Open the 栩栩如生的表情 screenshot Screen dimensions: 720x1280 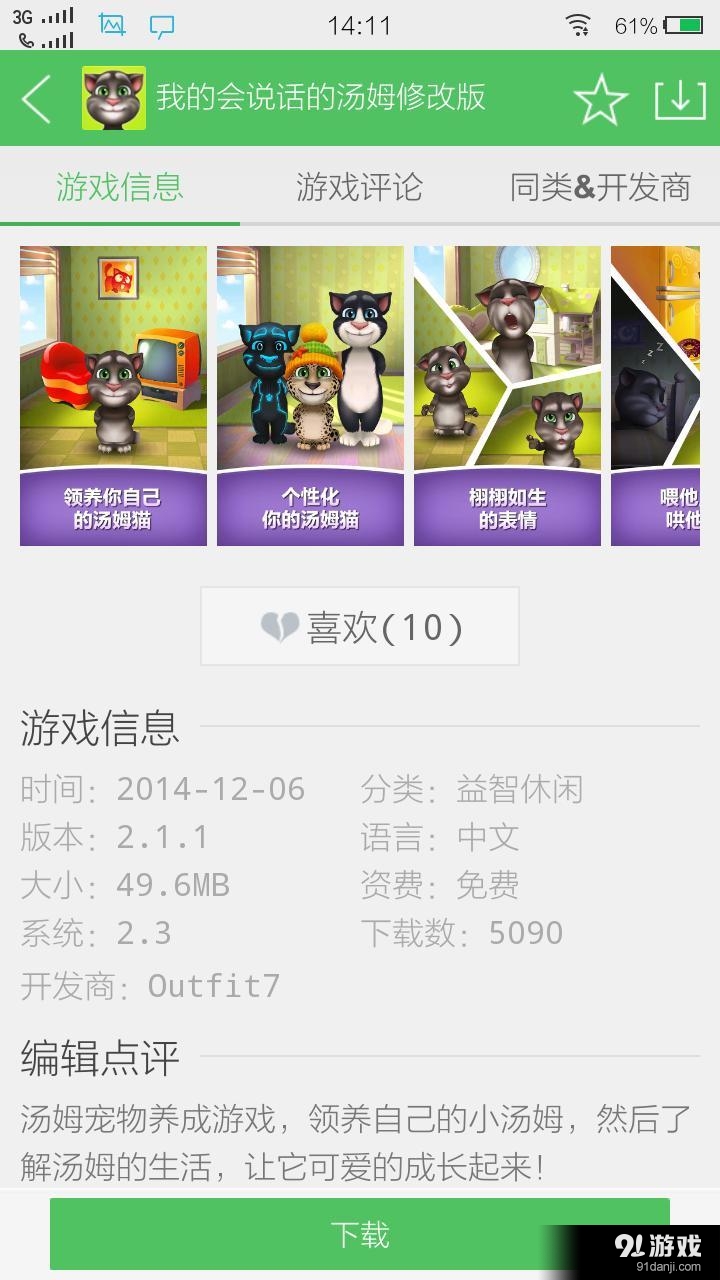point(507,395)
